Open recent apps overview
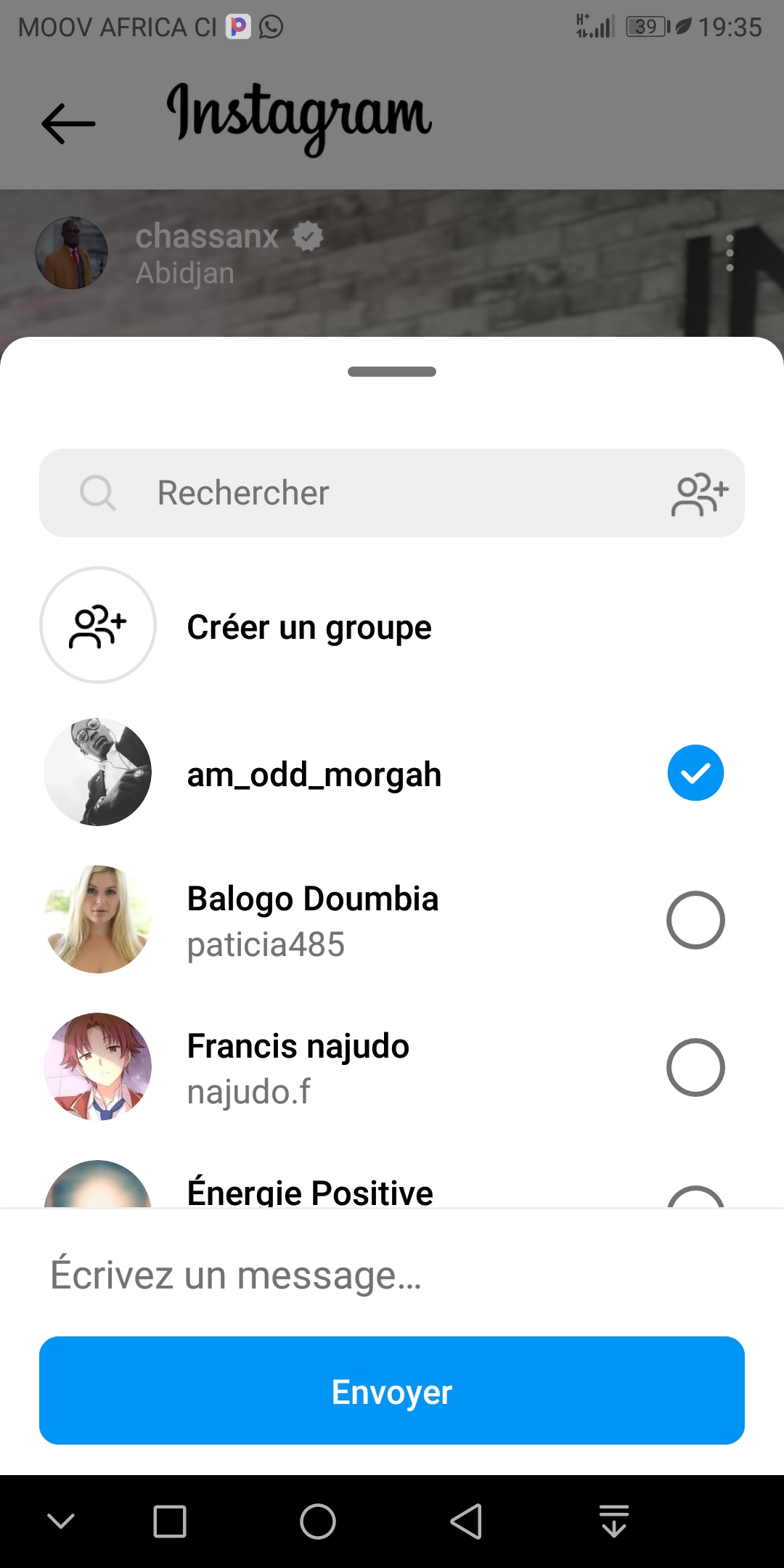Image resolution: width=784 pixels, height=1568 pixels. [170, 1522]
